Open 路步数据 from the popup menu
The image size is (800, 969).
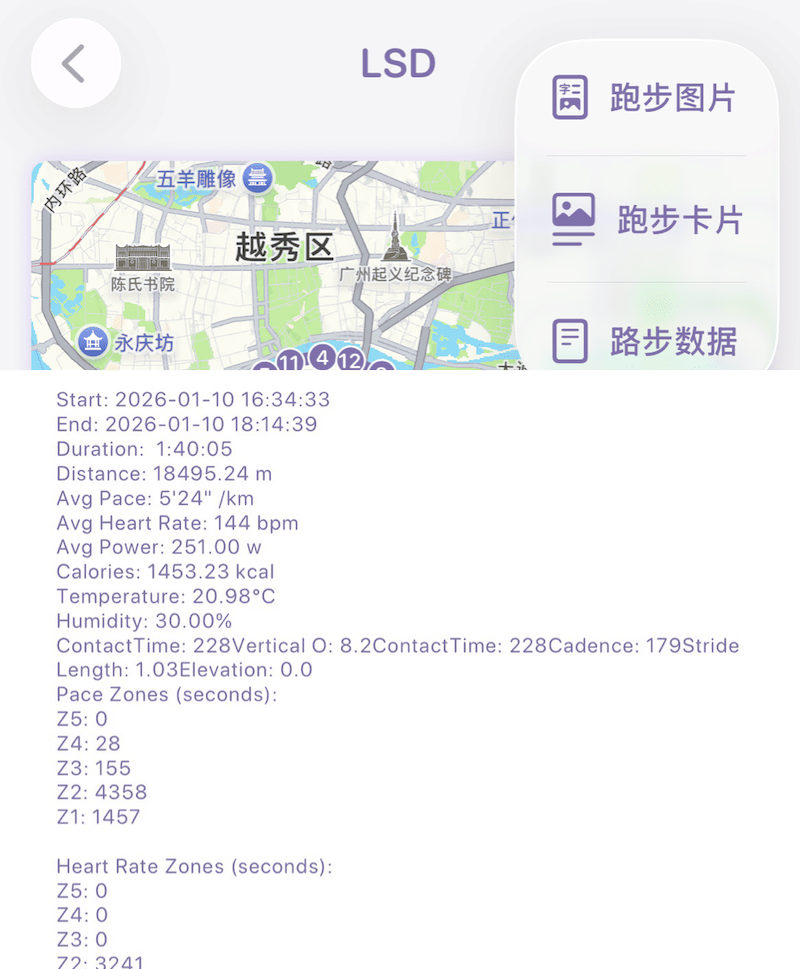tap(646, 341)
